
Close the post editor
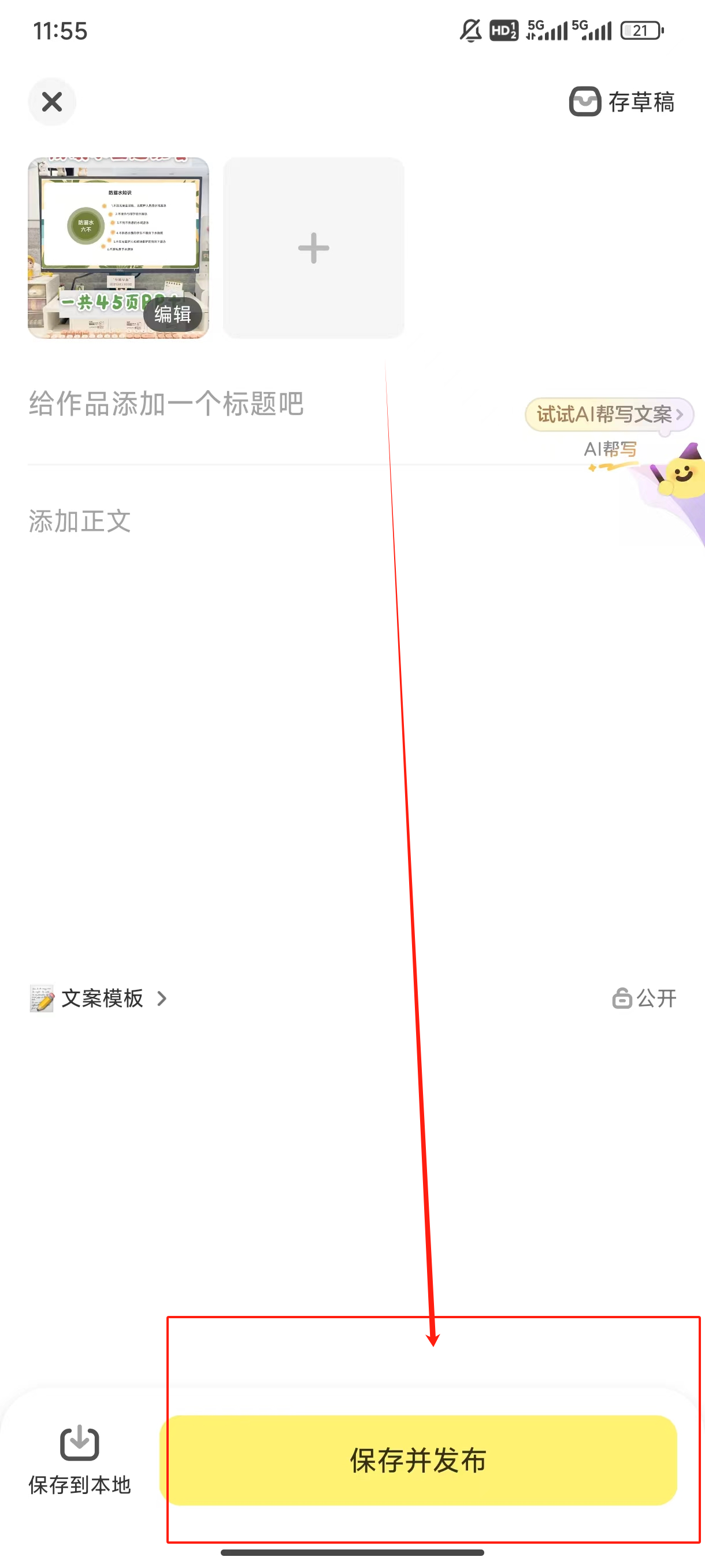[x=53, y=102]
